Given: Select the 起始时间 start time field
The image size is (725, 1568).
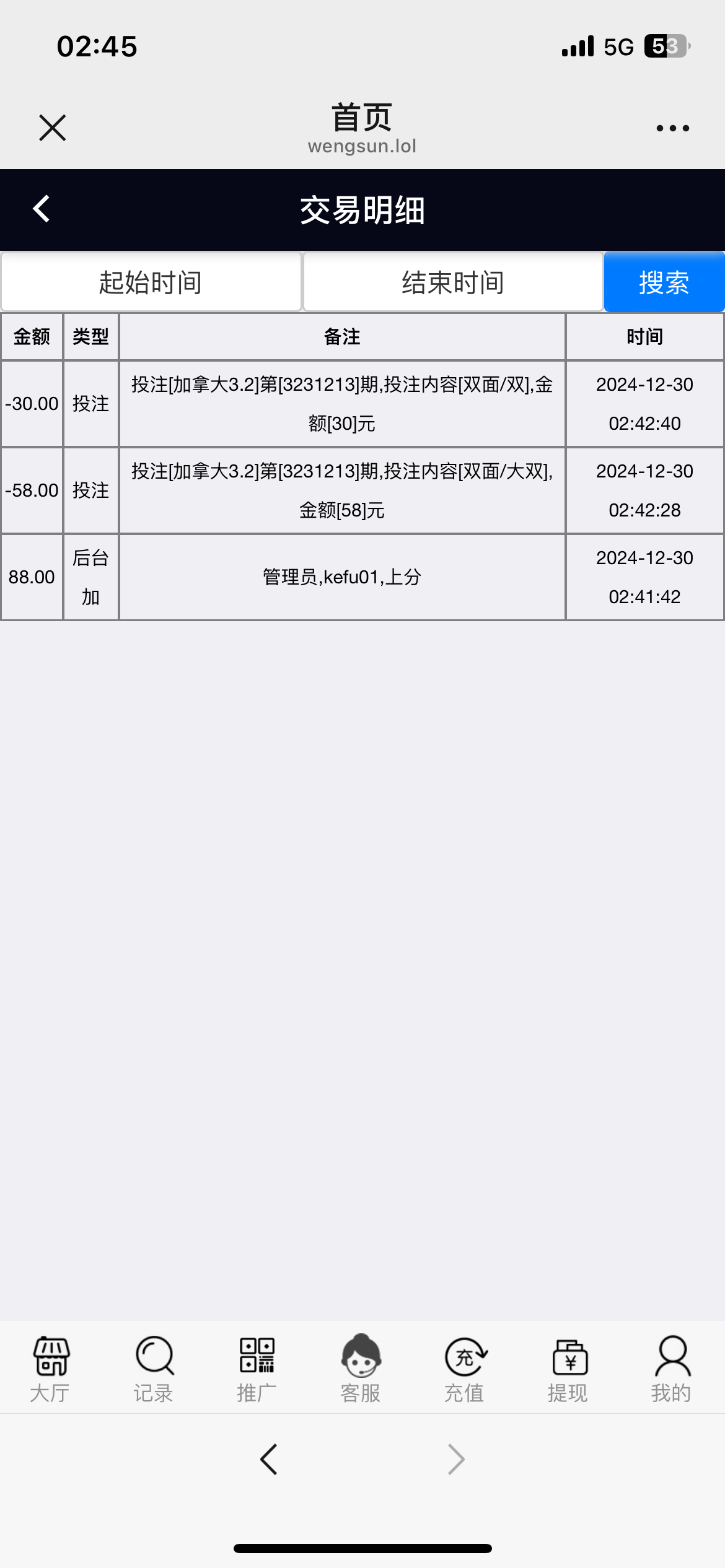Looking at the screenshot, I should click(151, 282).
